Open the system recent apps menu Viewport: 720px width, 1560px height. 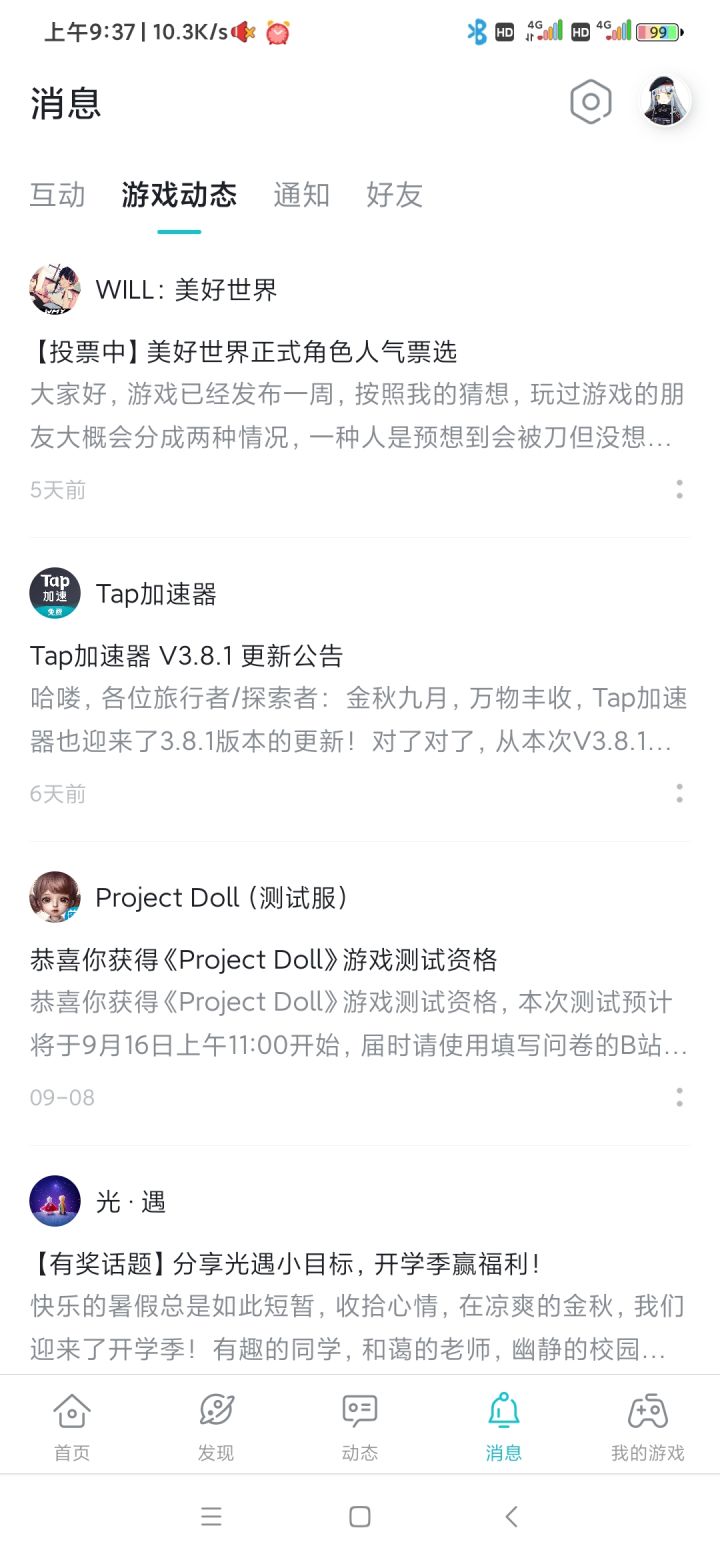tap(211, 1516)
